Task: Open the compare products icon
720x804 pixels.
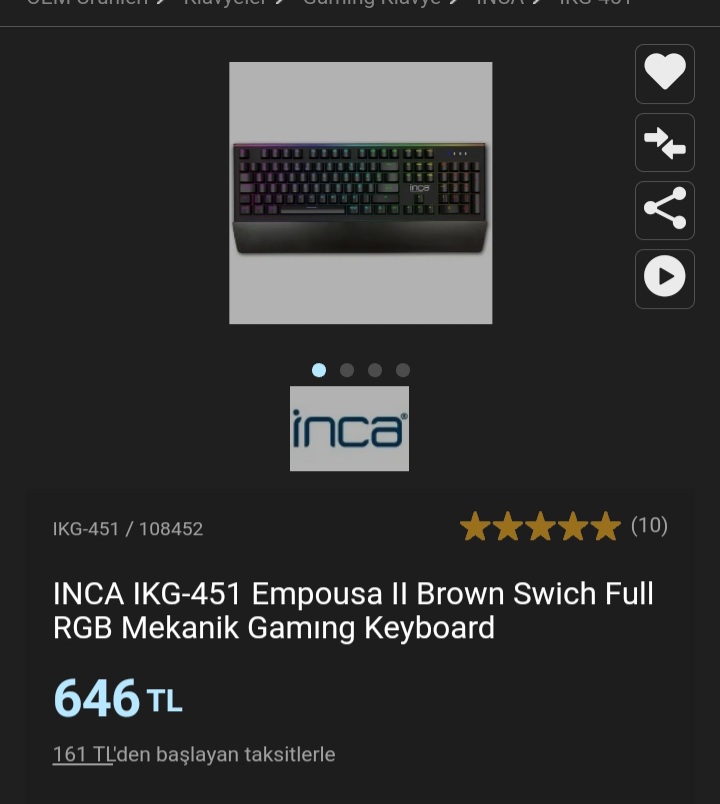Action: (665, 143)
